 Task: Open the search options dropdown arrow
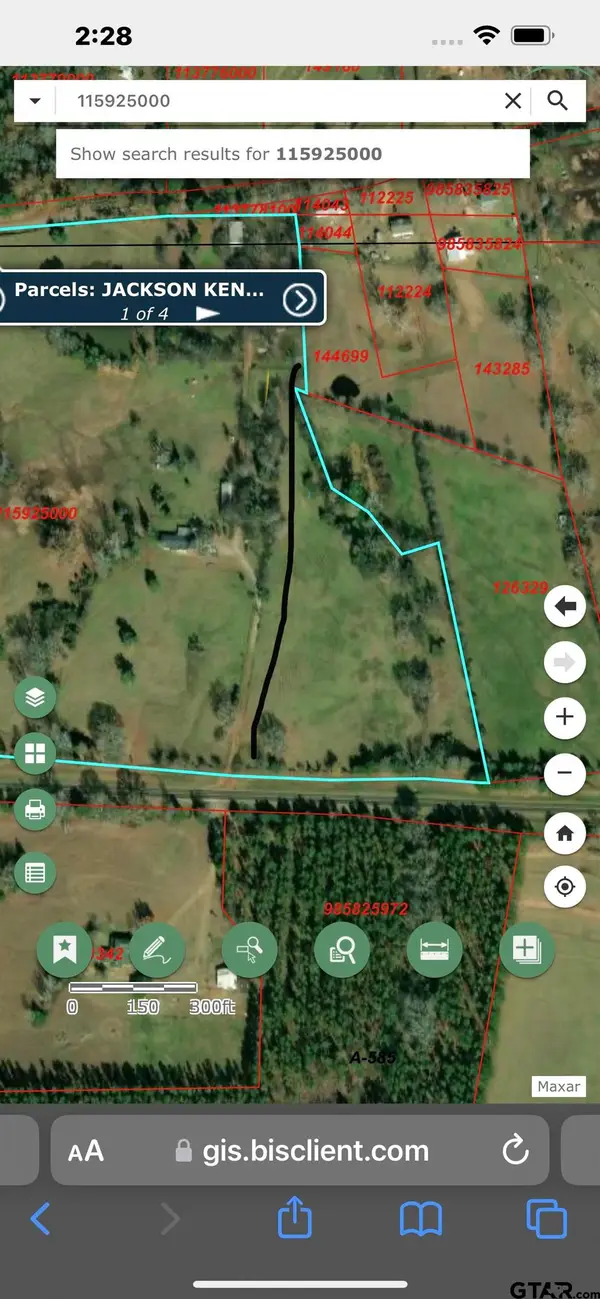tap(35, 101)
